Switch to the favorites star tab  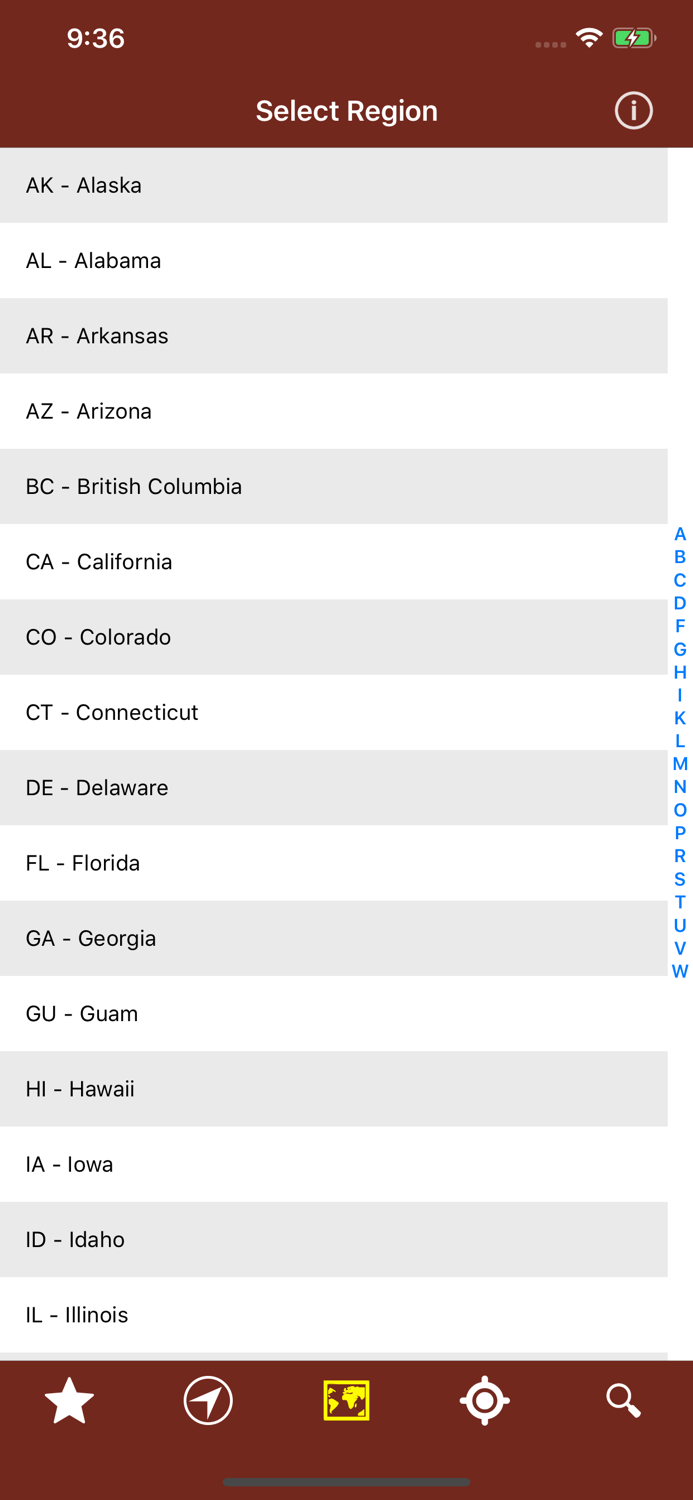click(x=69, y=1400)
